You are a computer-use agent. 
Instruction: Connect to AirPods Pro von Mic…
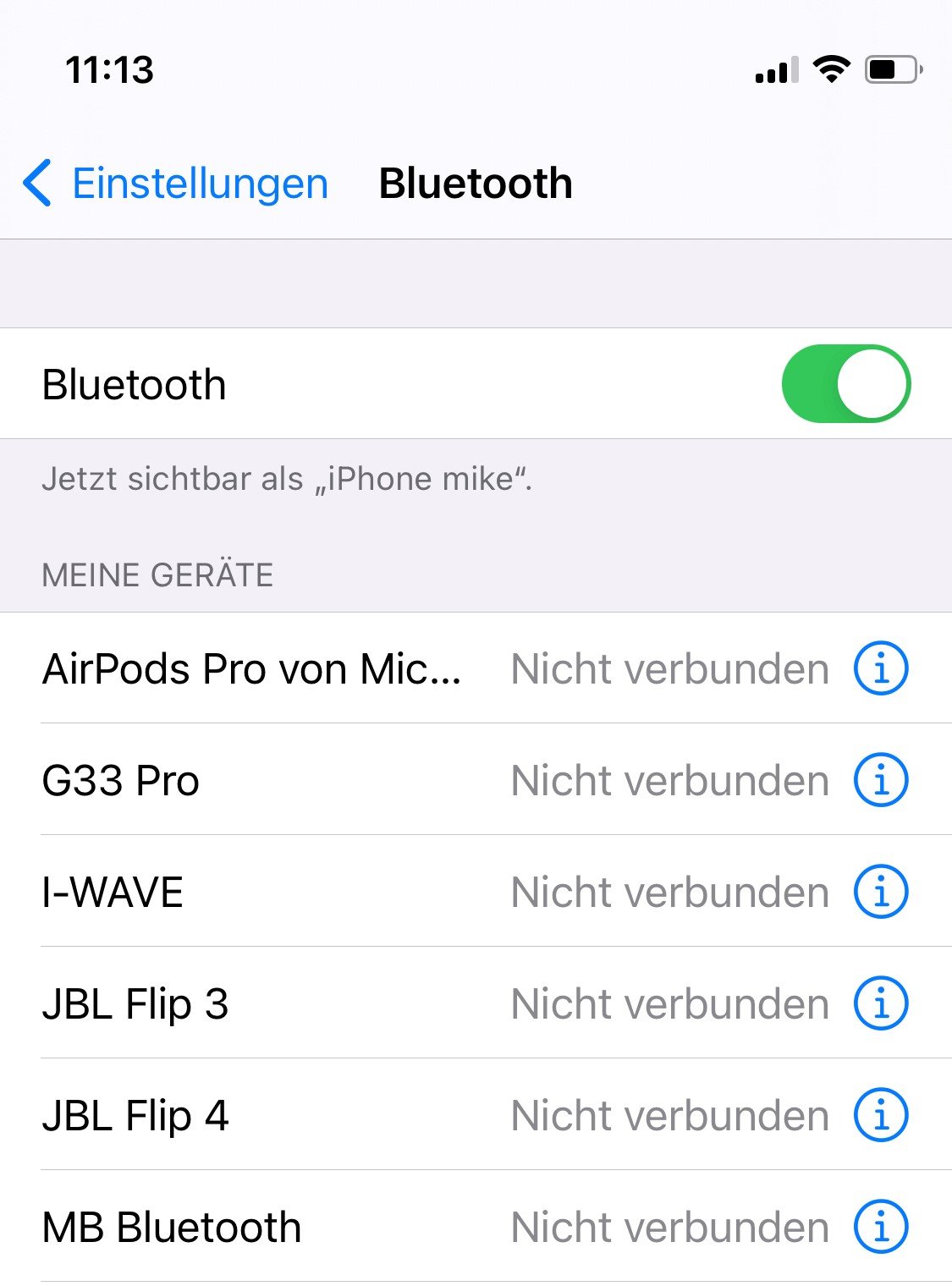pos(252,669)
